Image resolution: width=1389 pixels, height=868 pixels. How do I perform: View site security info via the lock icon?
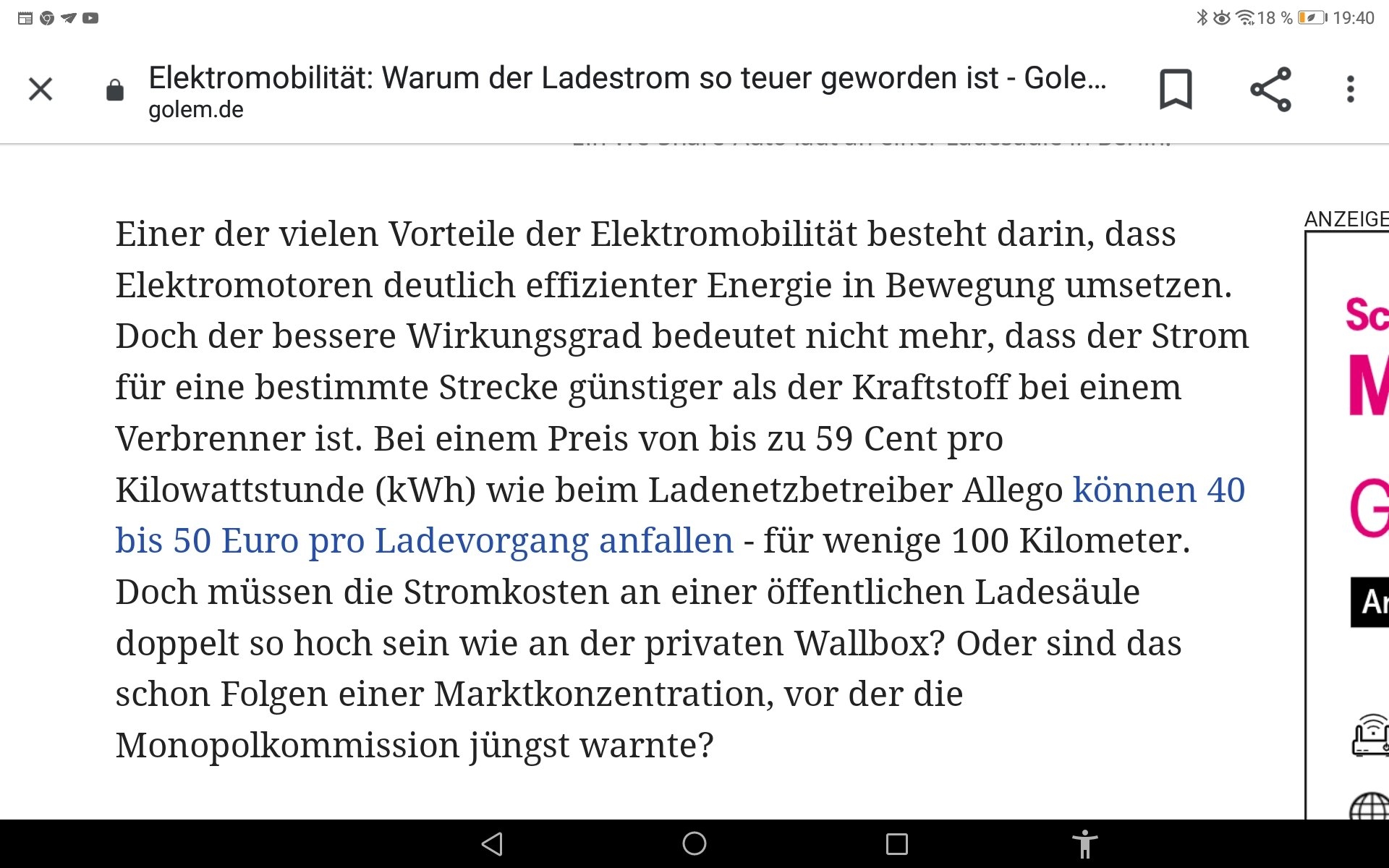click(x=115, y=90)
